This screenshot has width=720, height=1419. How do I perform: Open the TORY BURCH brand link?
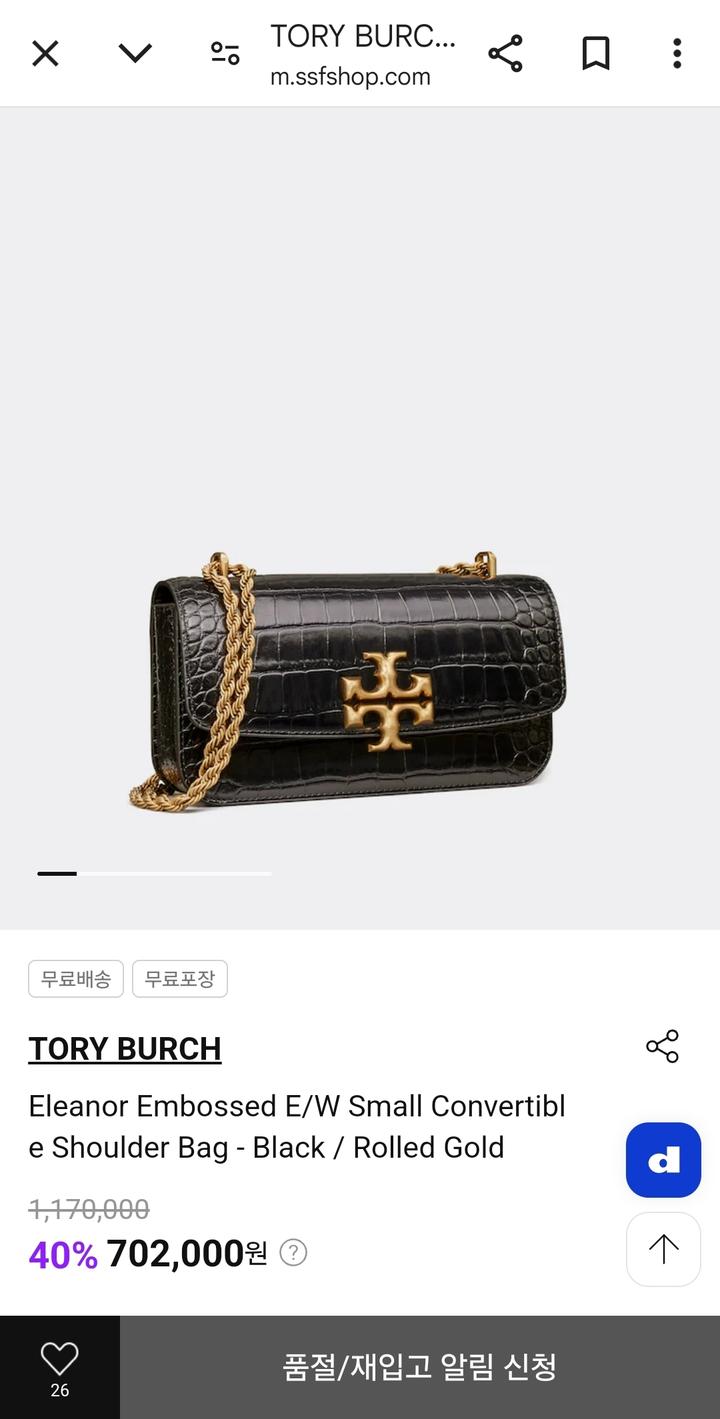(125, 1048)
